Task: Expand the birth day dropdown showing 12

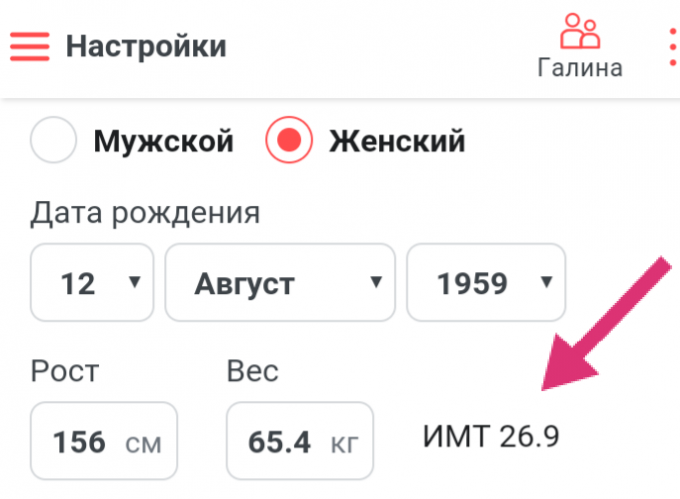Action: click(92, 283)
